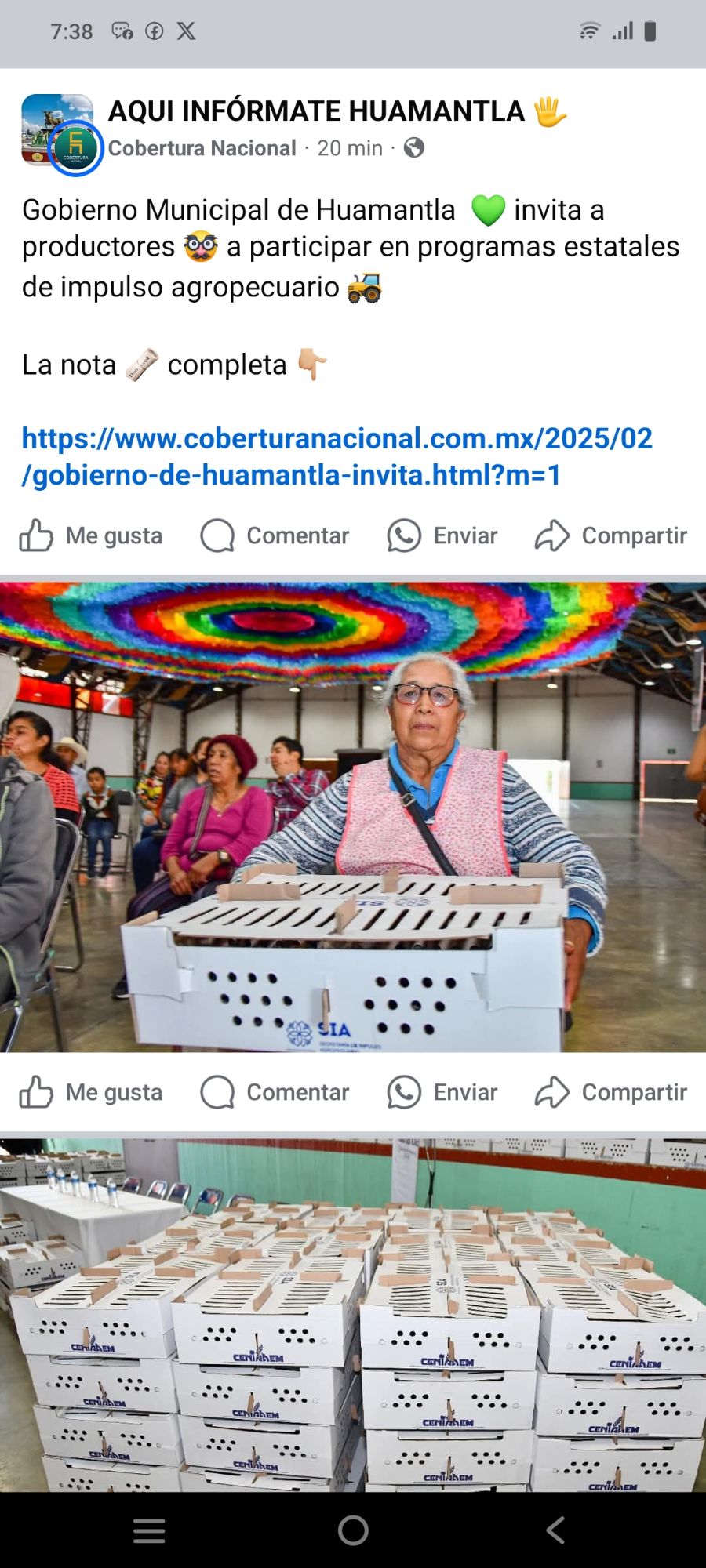Open the photo of the woman holding a box
Viewport: 706px width, 1568px height.
pyautogui.click(x=353, y=816)
